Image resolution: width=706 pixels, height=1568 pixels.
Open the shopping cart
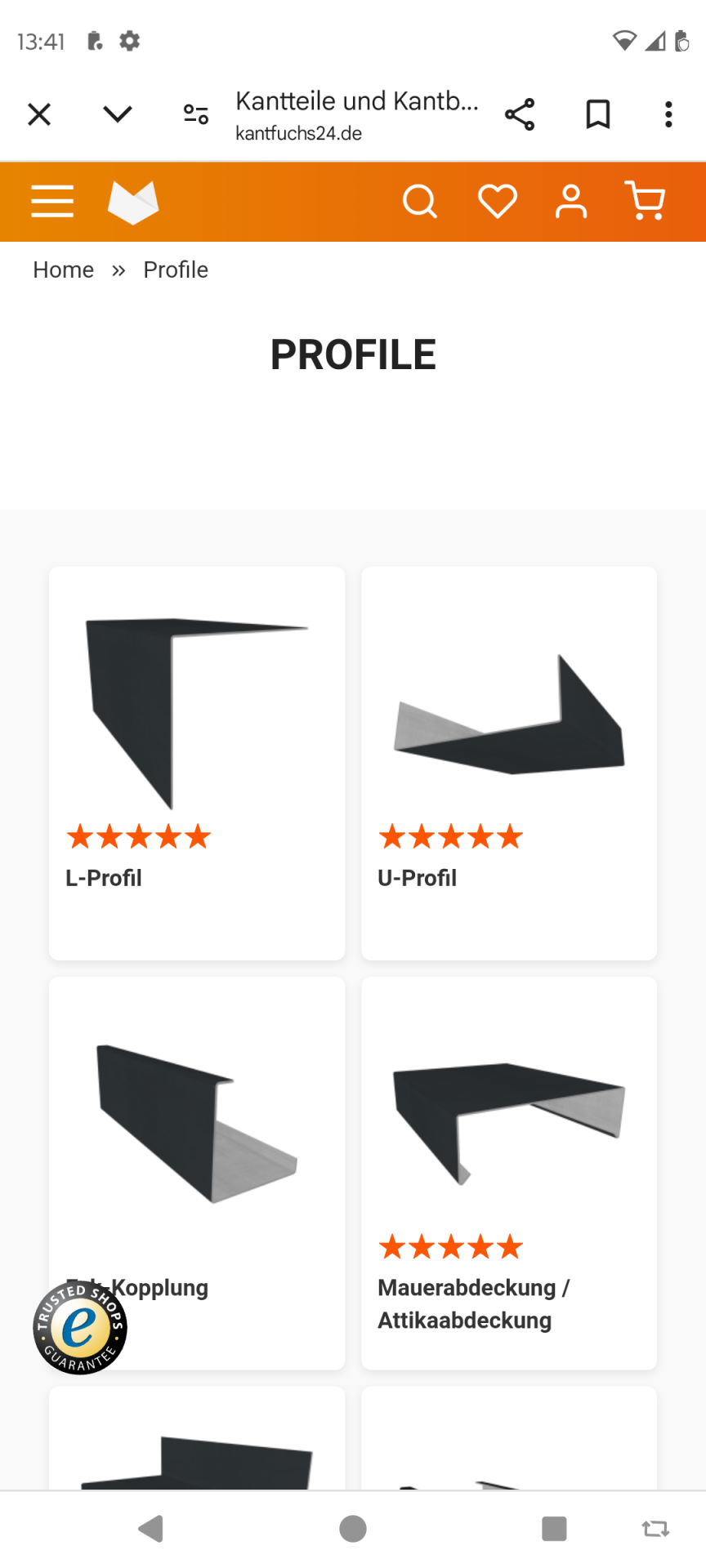pyautogui.click(x=645, y=202)
